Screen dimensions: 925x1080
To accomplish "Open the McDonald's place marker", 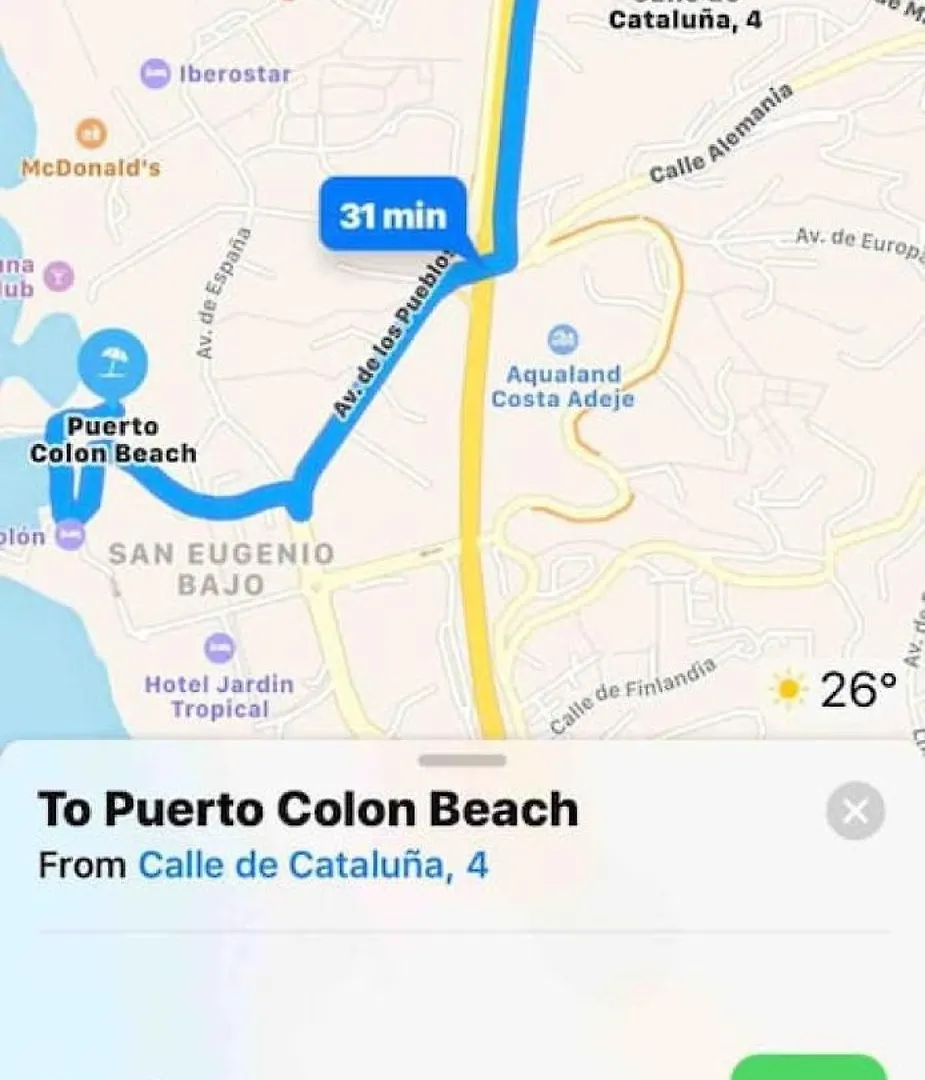I will click(91, 132).
